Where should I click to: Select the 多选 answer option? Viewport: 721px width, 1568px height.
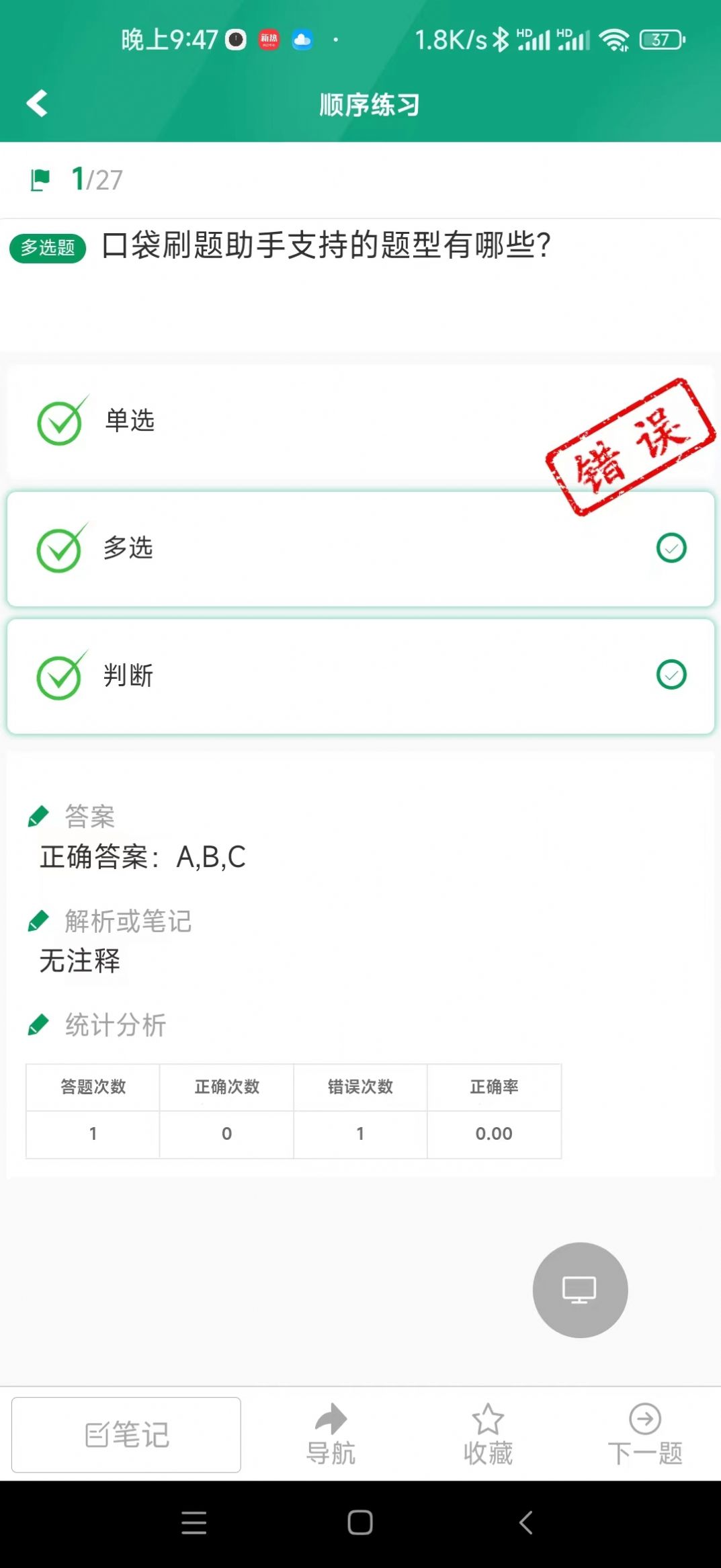pos(360,549)
